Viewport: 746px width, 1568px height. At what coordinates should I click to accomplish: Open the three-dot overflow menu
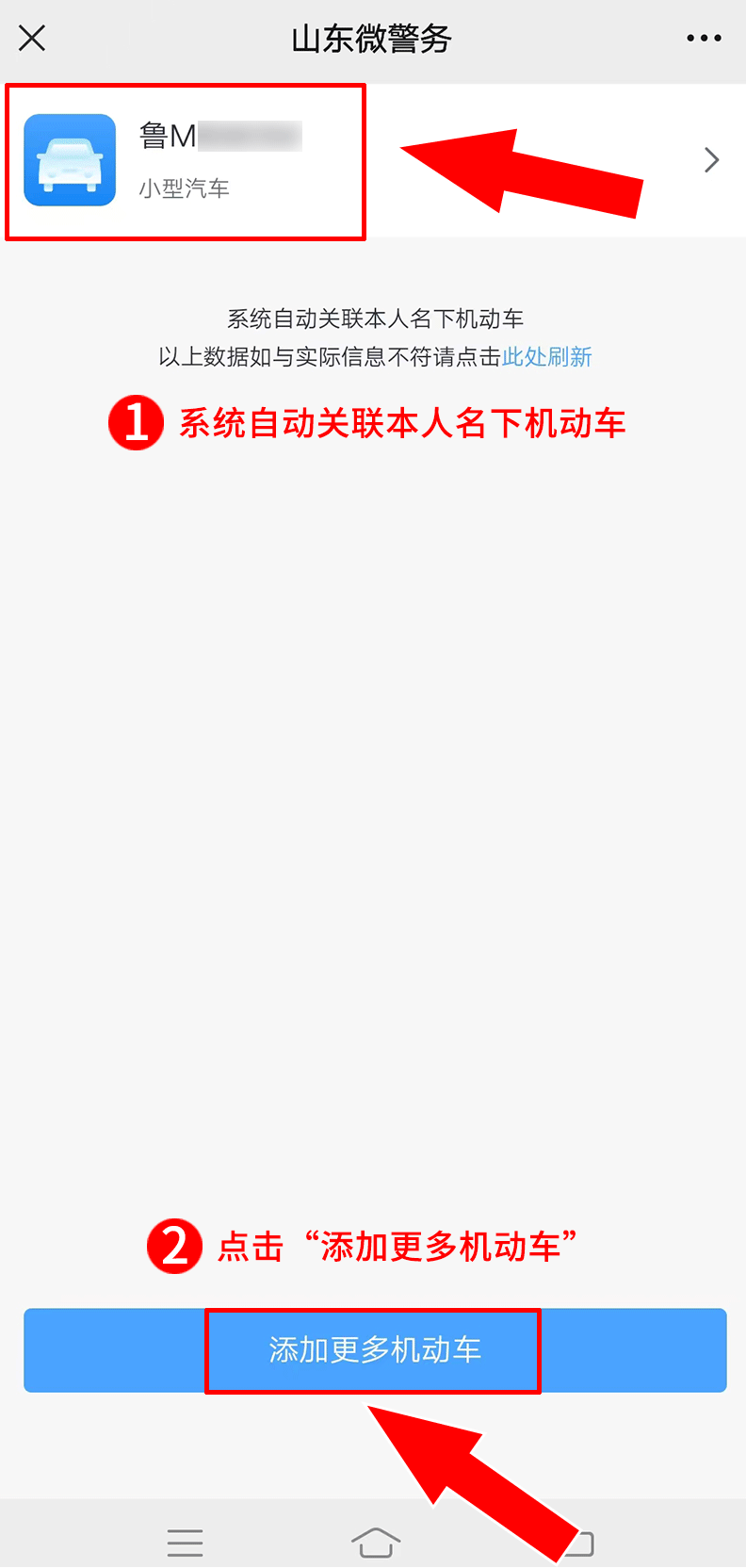704,39
